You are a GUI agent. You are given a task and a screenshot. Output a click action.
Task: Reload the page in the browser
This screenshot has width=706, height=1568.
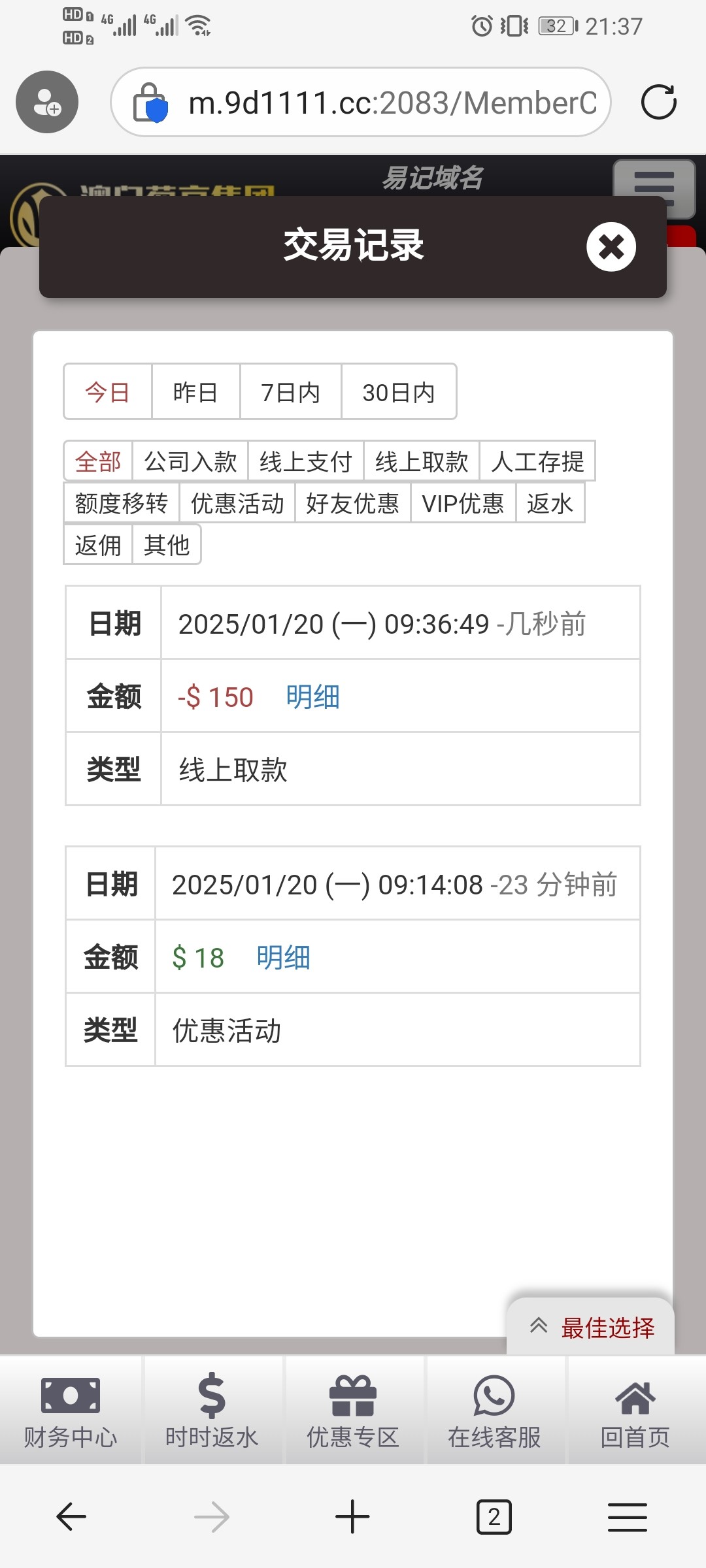[x=658, y=103]
